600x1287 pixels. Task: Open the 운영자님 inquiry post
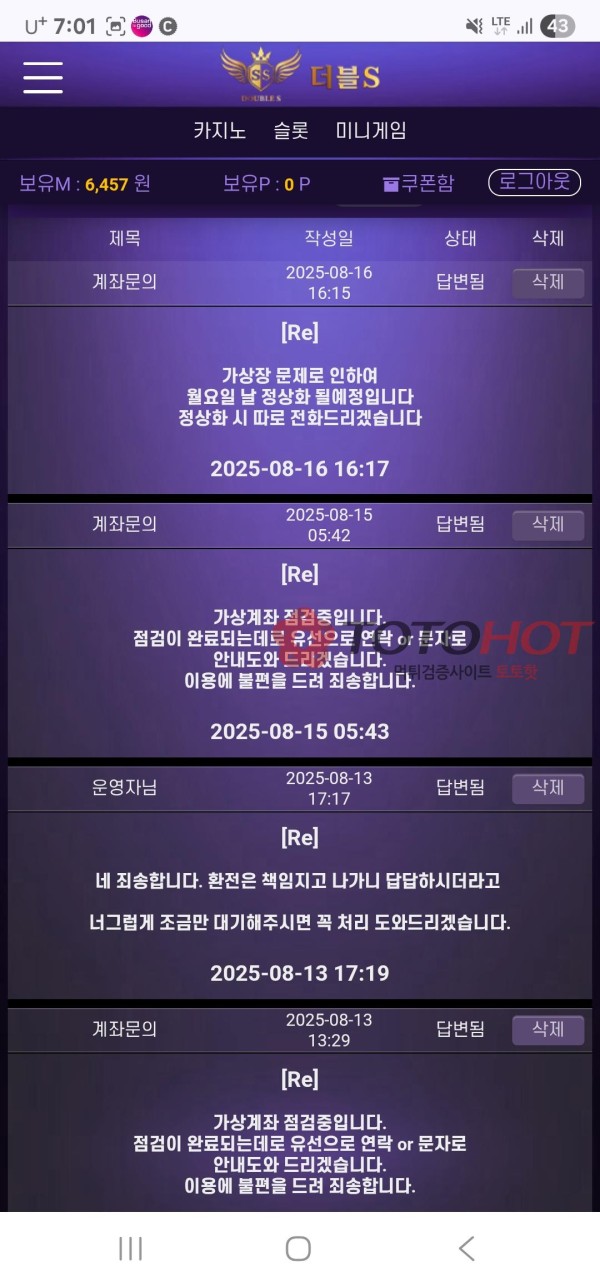(x=124, y=788)
